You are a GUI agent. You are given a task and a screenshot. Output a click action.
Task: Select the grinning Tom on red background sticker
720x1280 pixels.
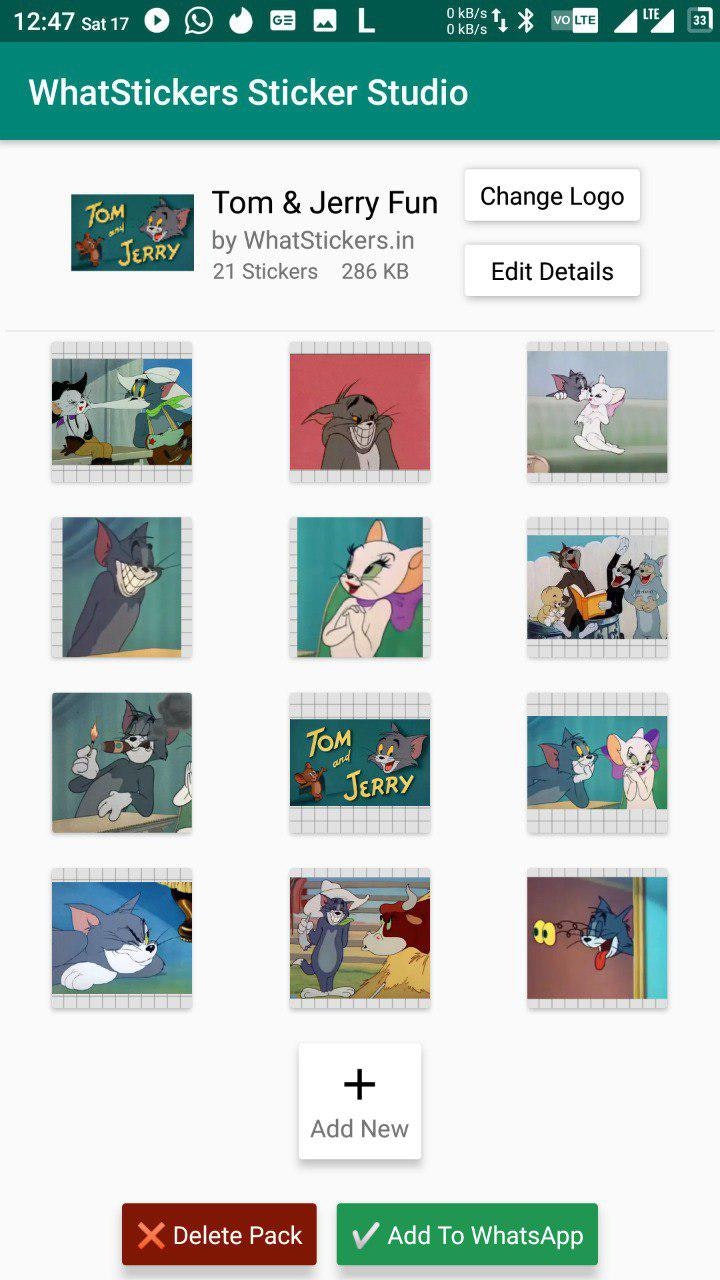359,411
